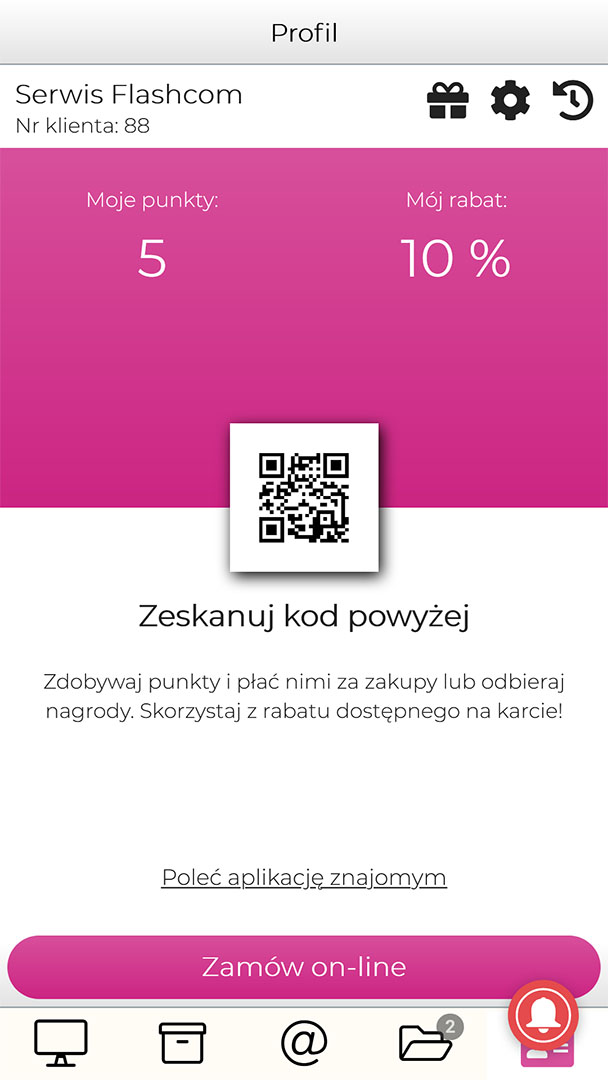
Task: Tap the Zamów on-line button
Action: coord(304,967)
